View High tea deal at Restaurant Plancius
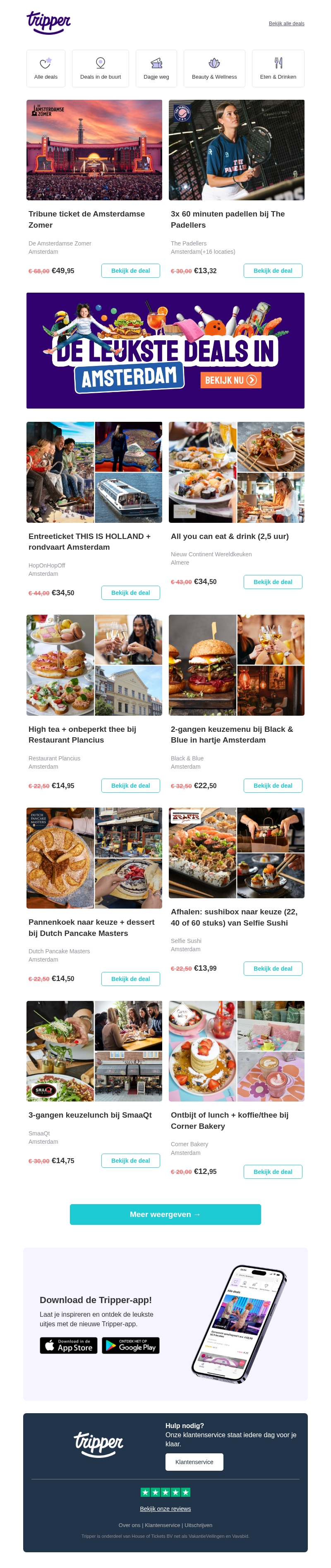Viewport: 331px width, 1568px height. point(130,786)
